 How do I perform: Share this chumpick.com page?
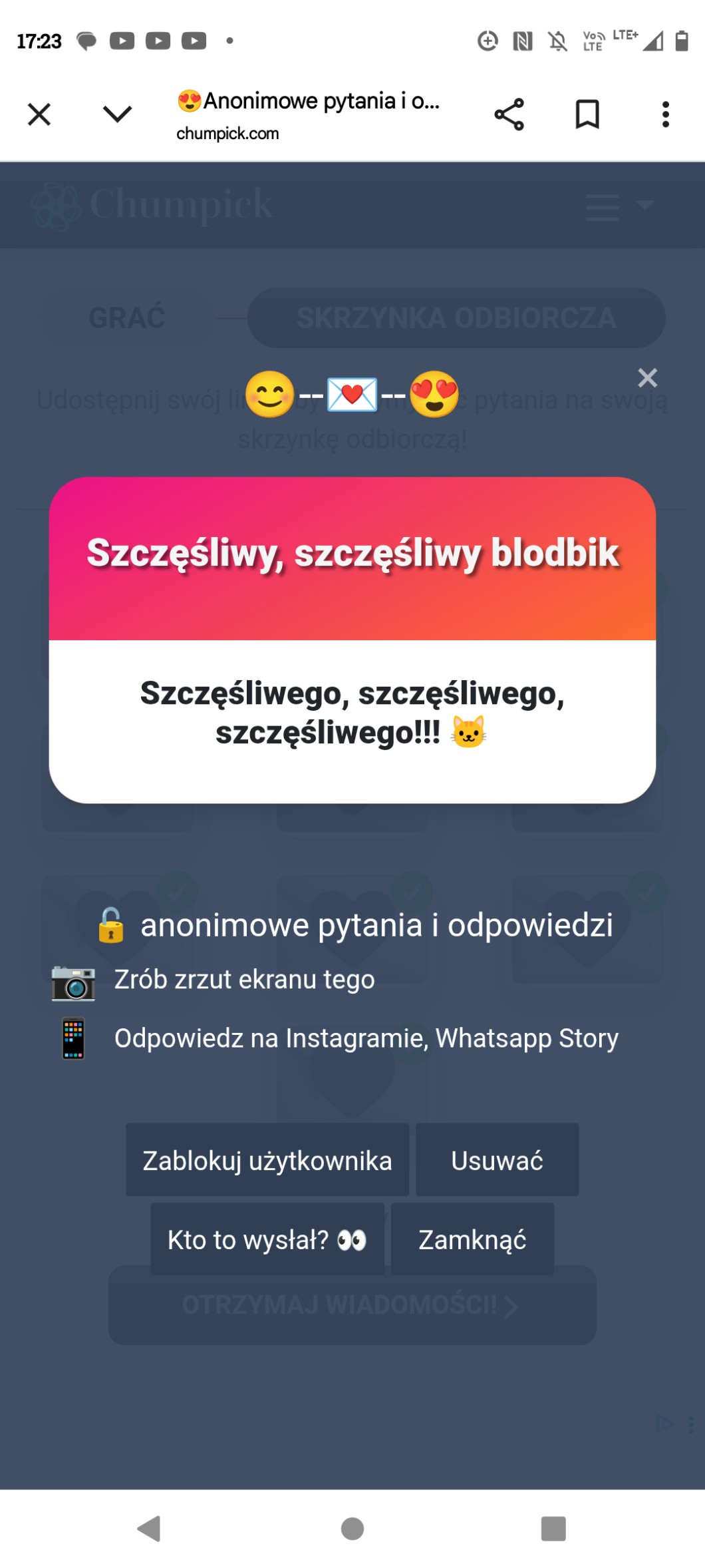tap(509, 114)
